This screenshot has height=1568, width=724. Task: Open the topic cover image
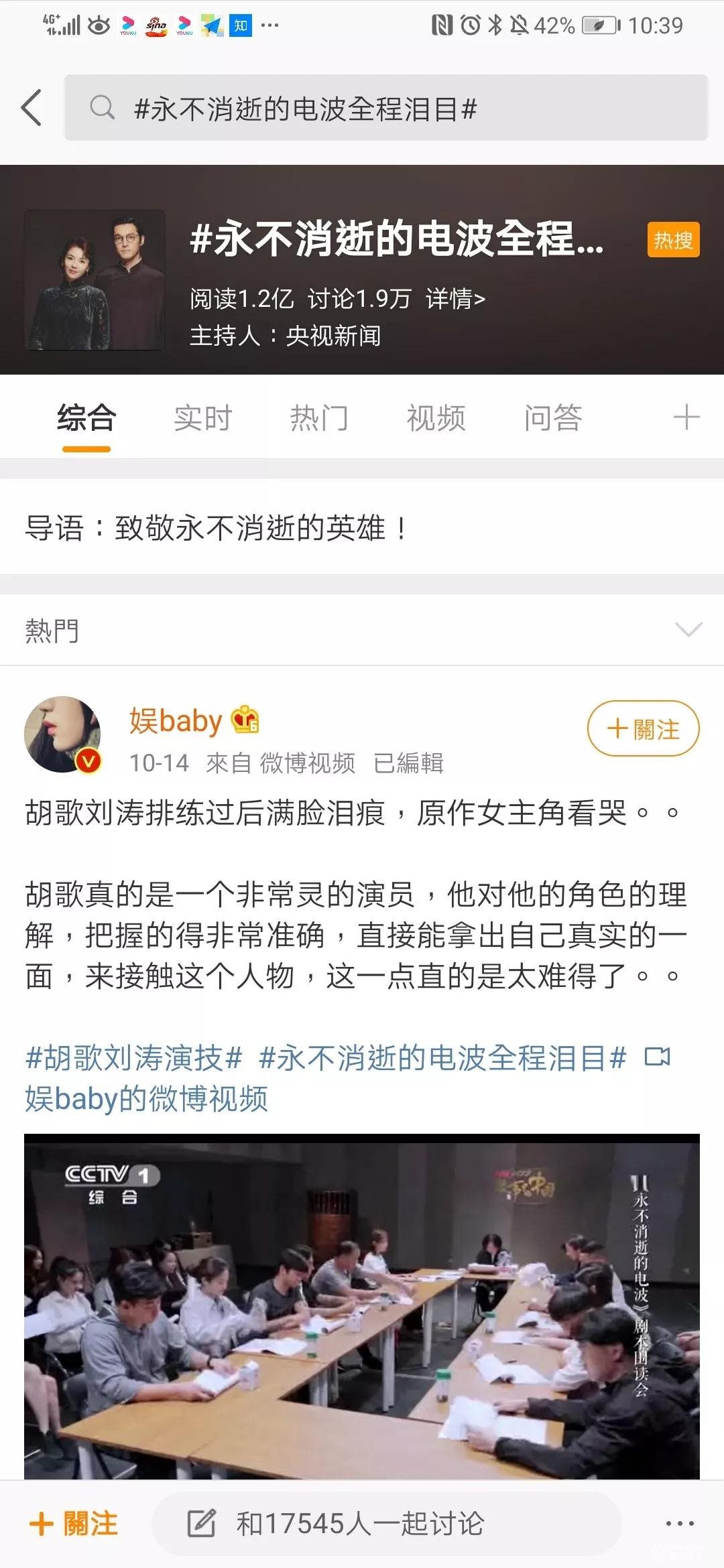coord(95,279)
